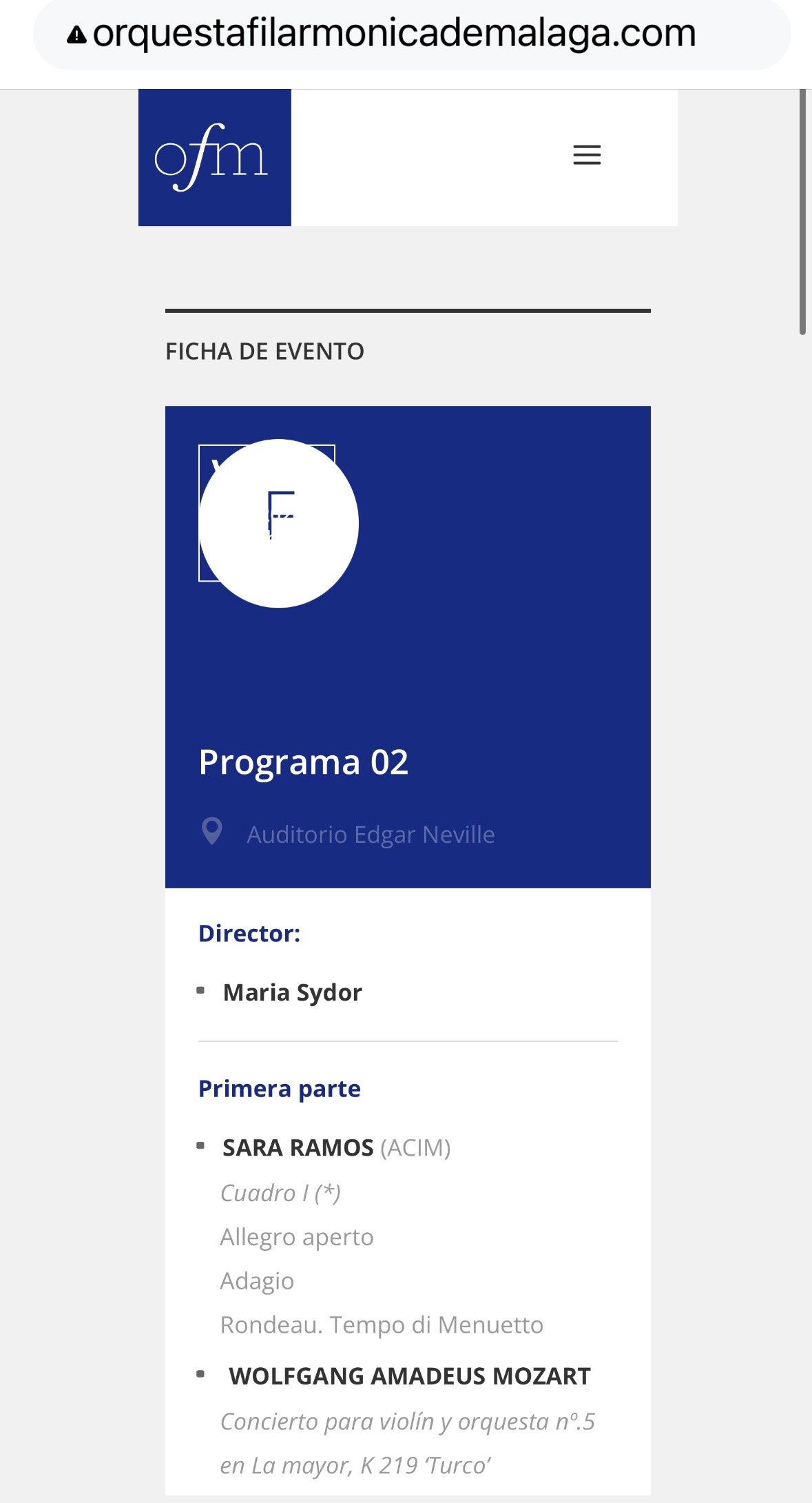The image size is (812, 1503).
Task: Open the hamburger navigation menu
Action: (587, 154)
